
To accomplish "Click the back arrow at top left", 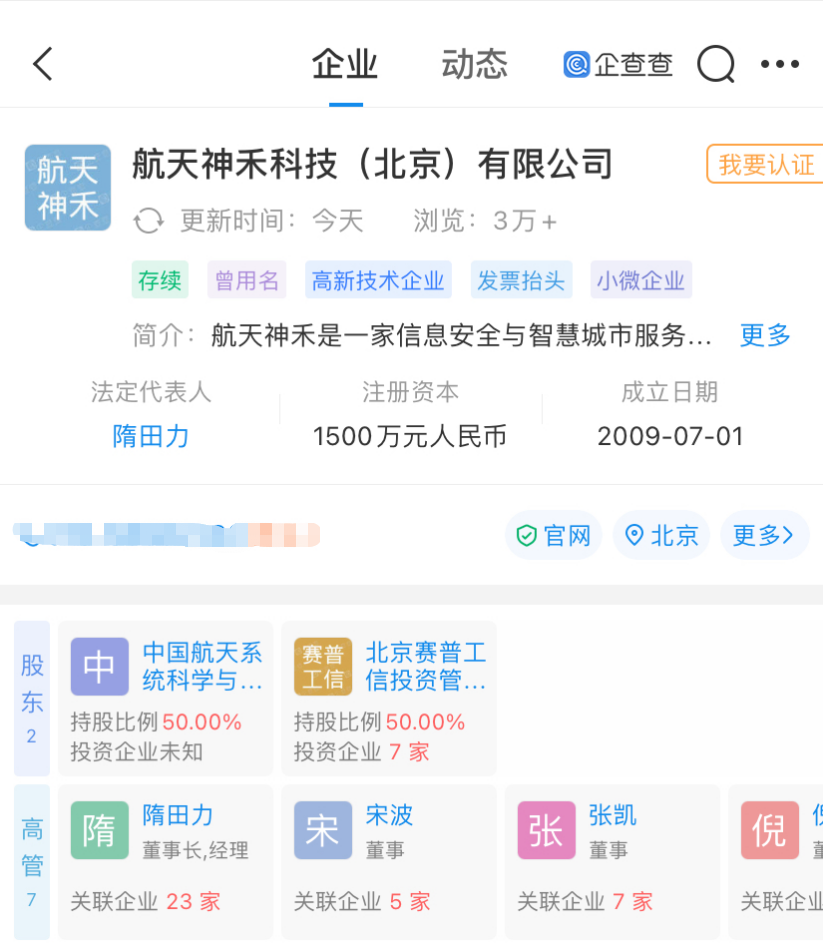I will pyautogui.click(x=42, y=63).
